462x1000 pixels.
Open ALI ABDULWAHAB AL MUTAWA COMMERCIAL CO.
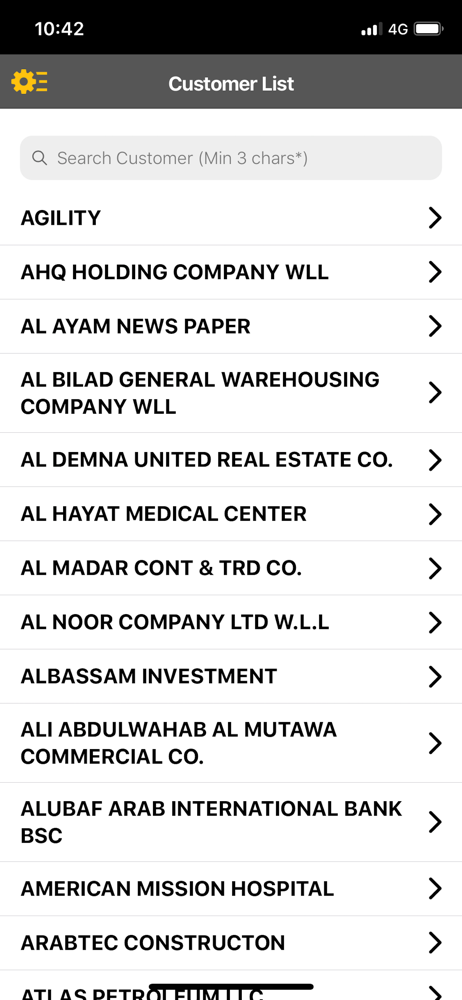click(231, 743)
